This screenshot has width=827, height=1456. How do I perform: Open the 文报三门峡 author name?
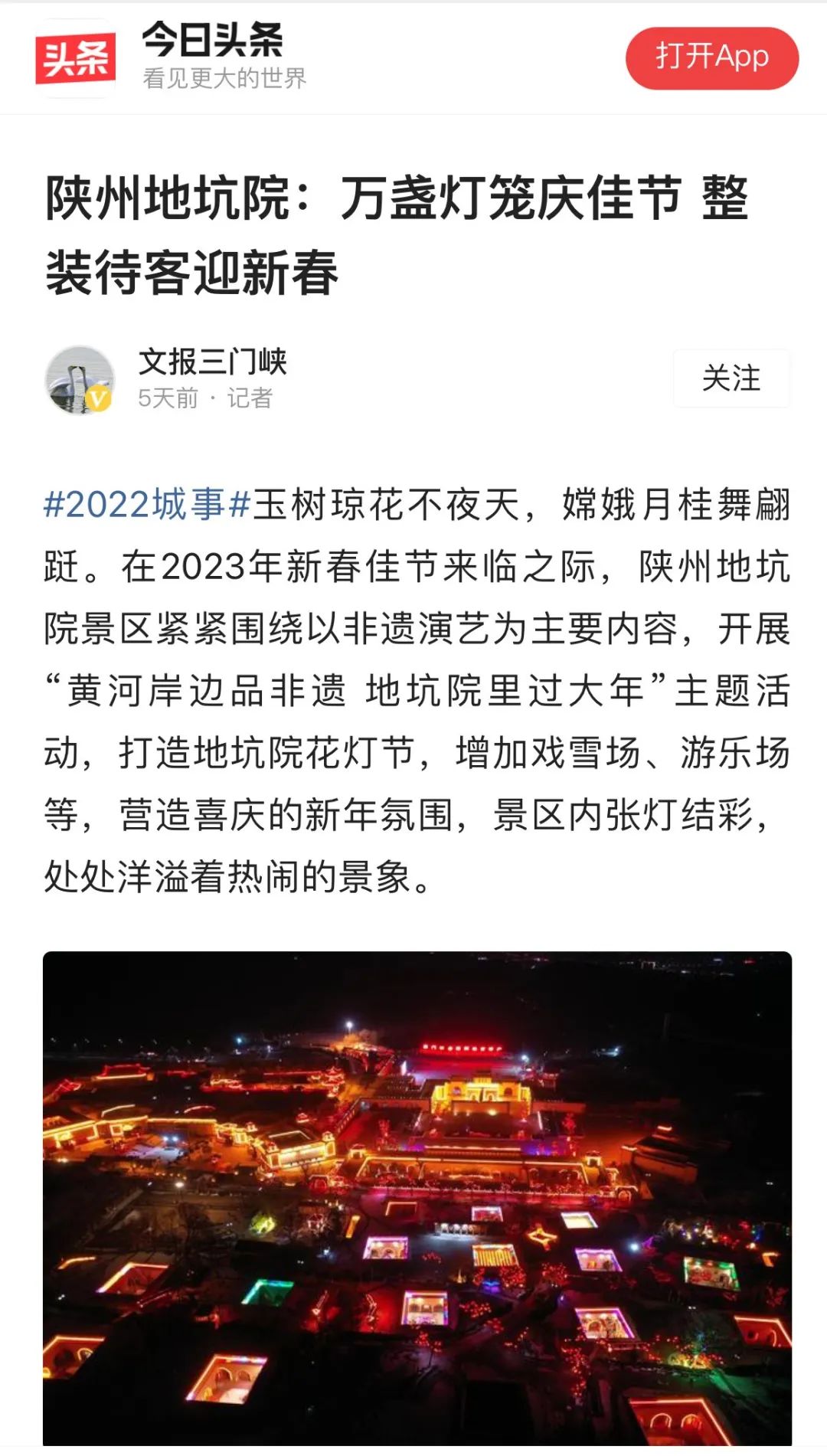click(212, 362)
